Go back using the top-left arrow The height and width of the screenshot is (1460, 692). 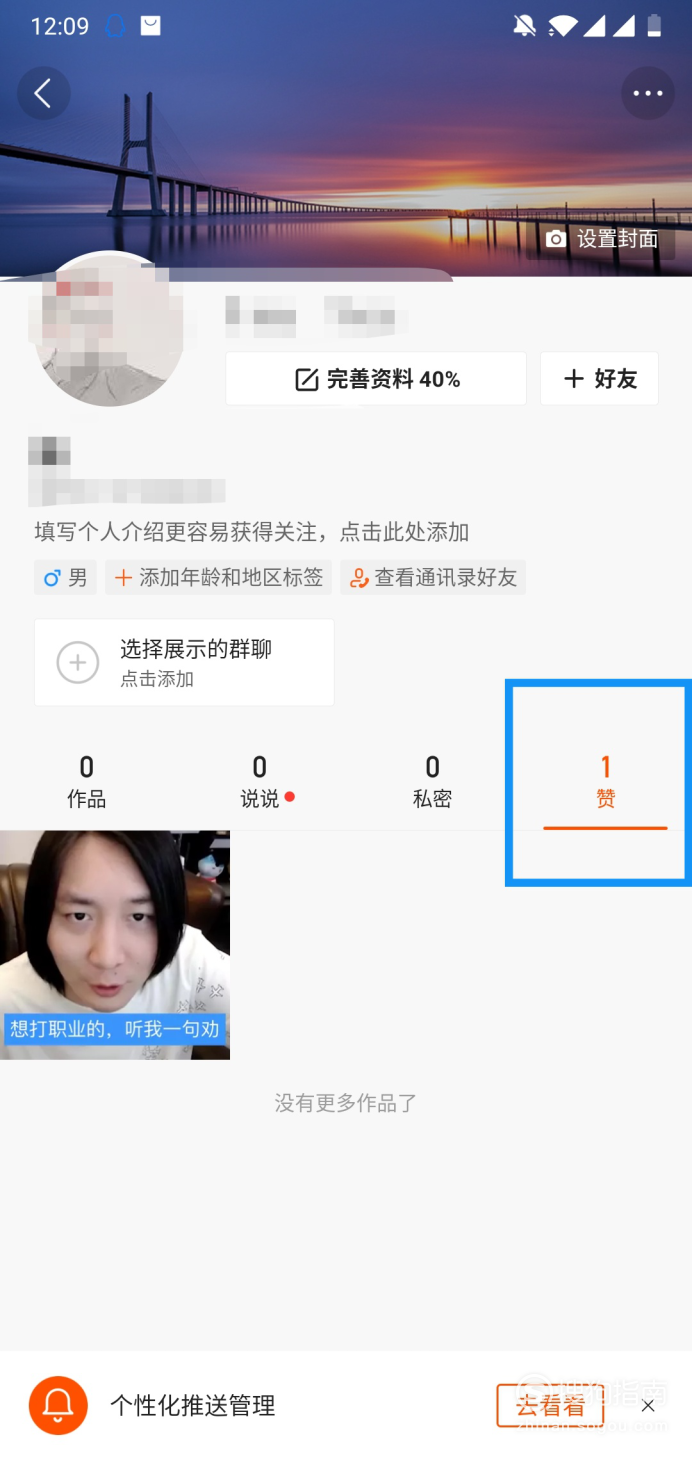click(43, 94)
